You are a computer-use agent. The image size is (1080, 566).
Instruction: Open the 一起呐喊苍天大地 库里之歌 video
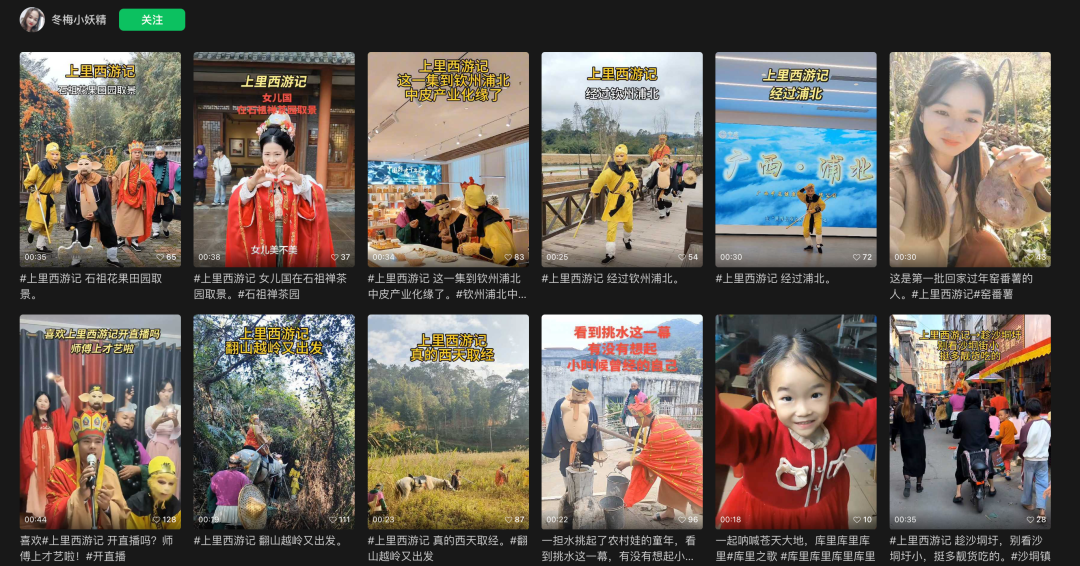pos(796,422)
